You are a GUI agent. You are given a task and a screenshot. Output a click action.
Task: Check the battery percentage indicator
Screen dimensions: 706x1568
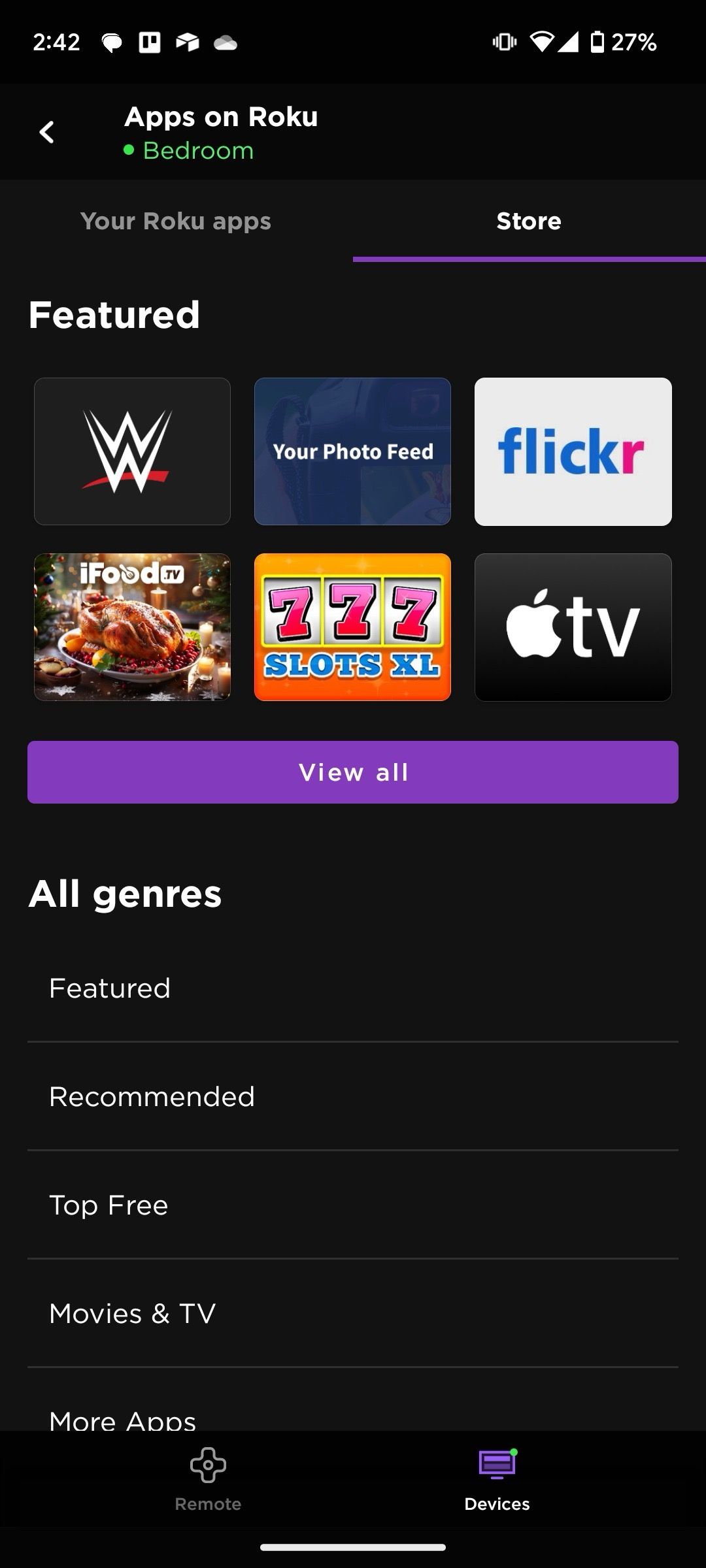(633, 42)
